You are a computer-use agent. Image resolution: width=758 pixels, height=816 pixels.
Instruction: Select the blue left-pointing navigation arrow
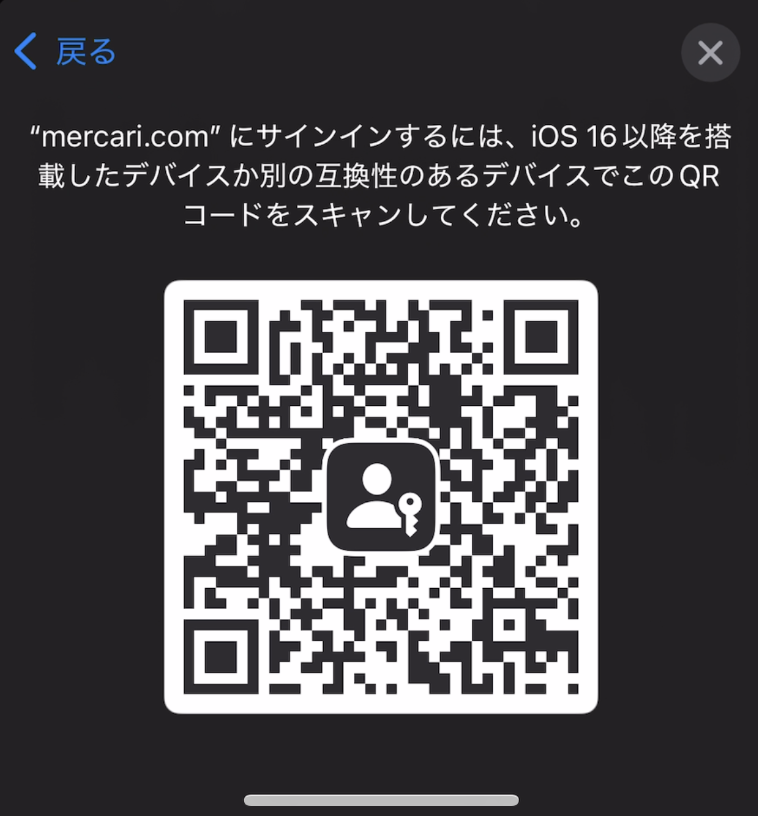[x=25, y=52]
